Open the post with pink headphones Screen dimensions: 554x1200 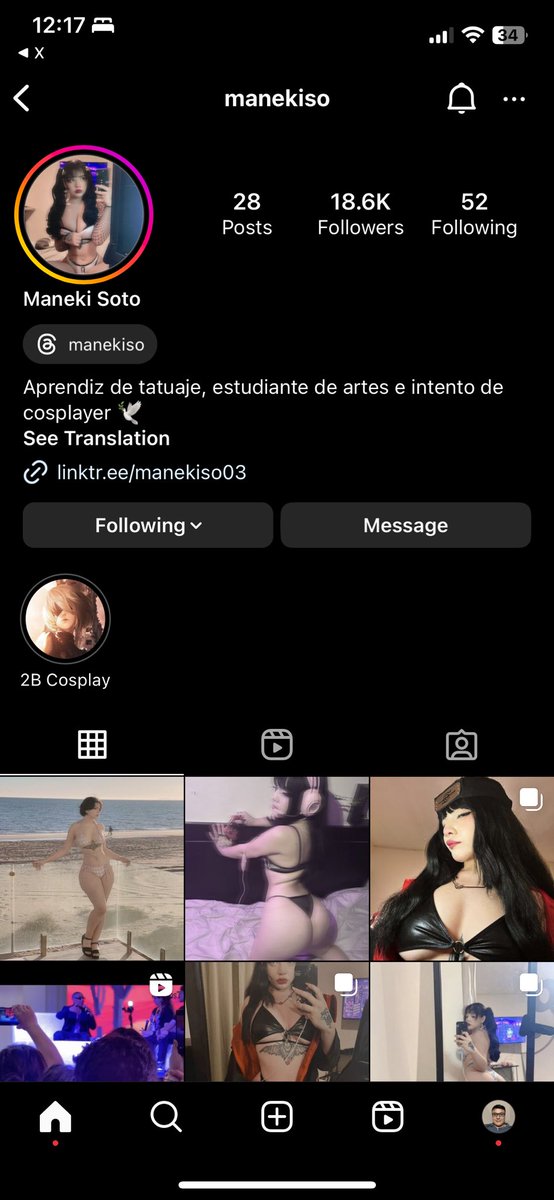click(277, 868)
